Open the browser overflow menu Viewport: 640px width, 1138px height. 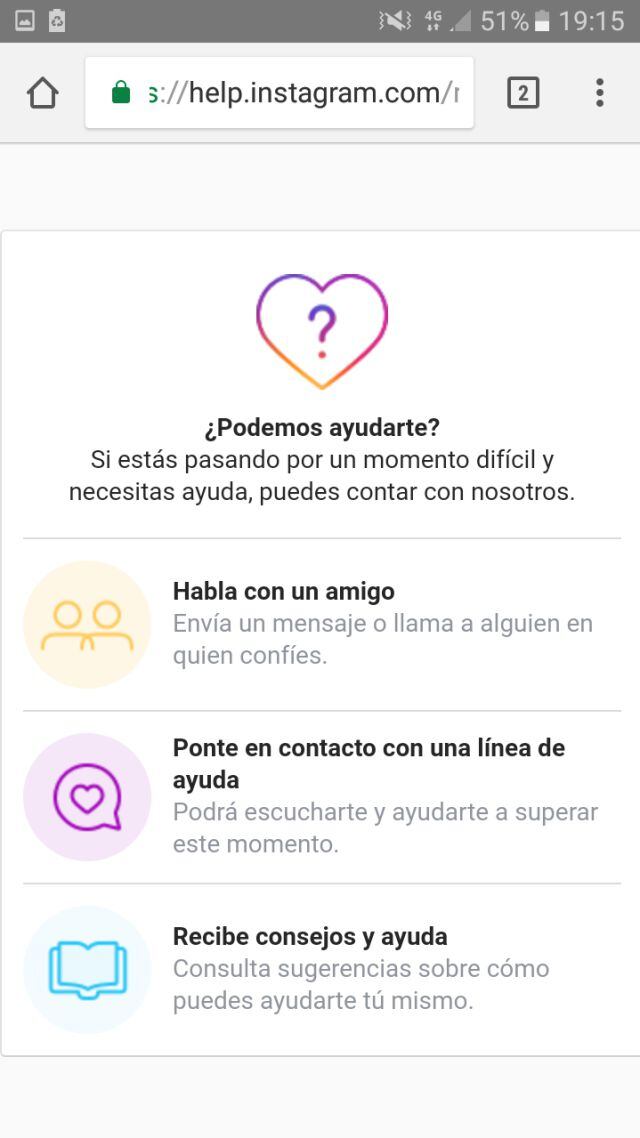click(x=599, y=94)
